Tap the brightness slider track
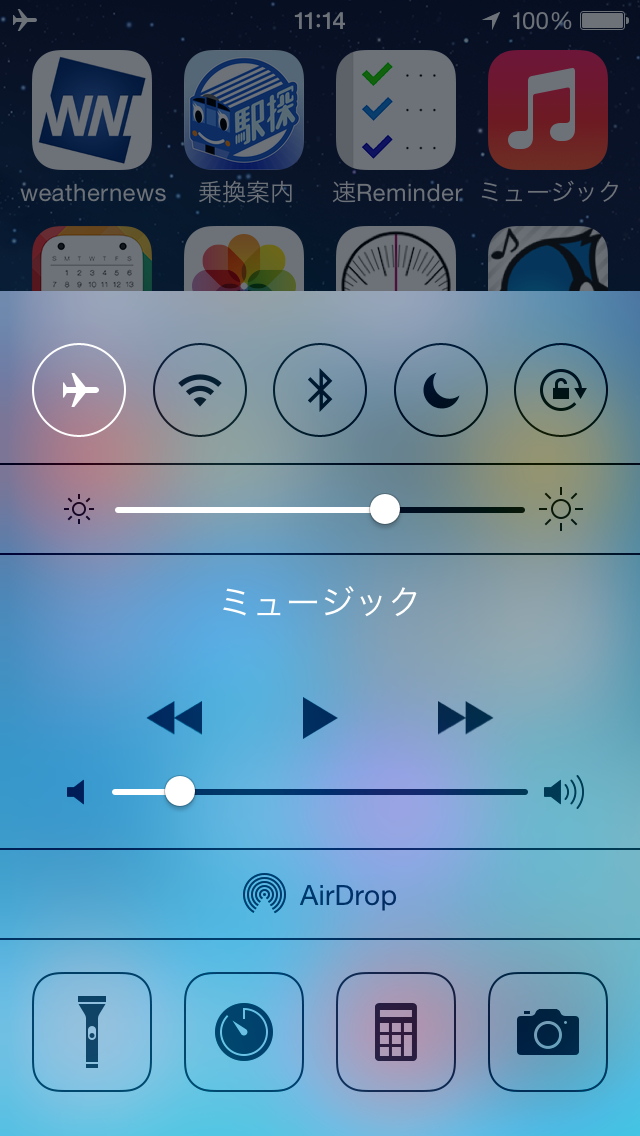 320,510
